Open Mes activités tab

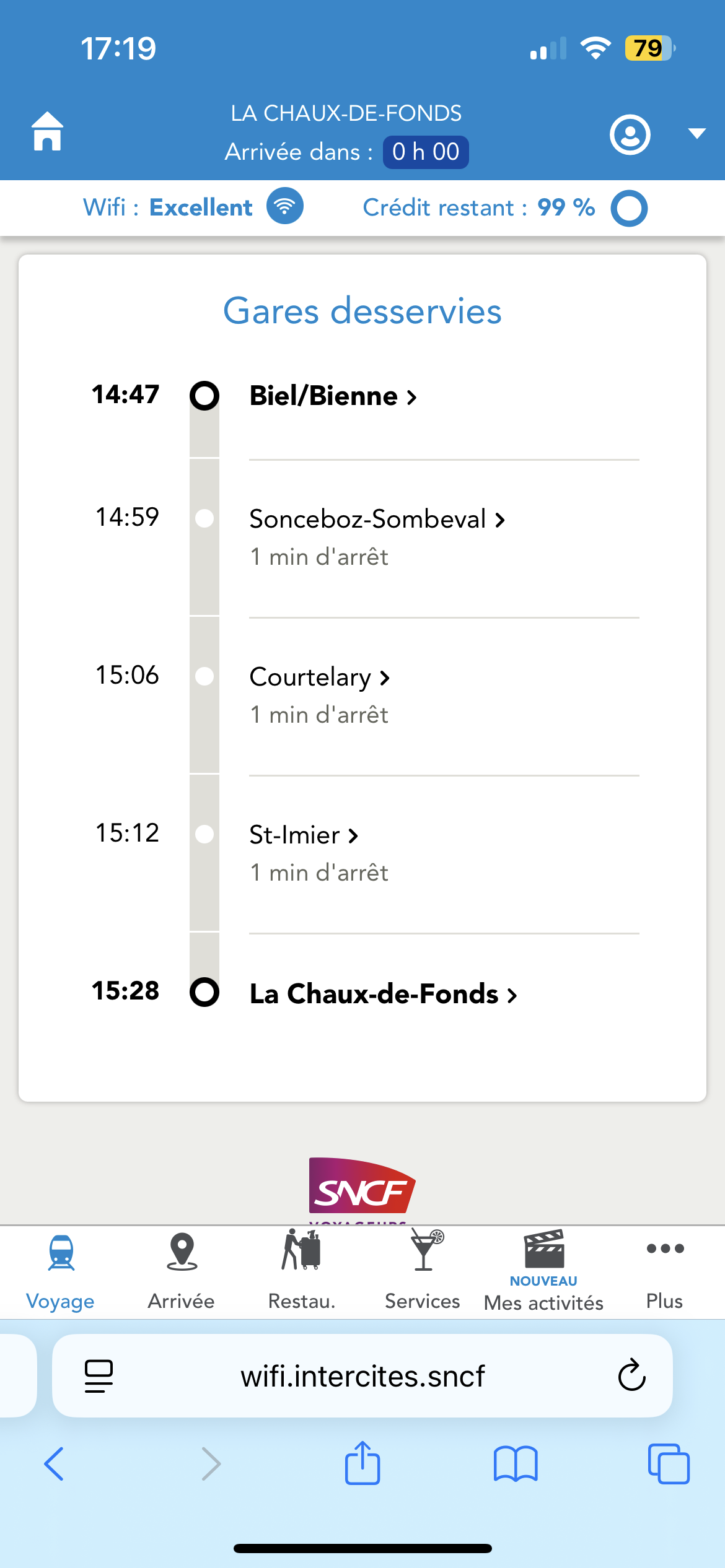click(543, 1271)
